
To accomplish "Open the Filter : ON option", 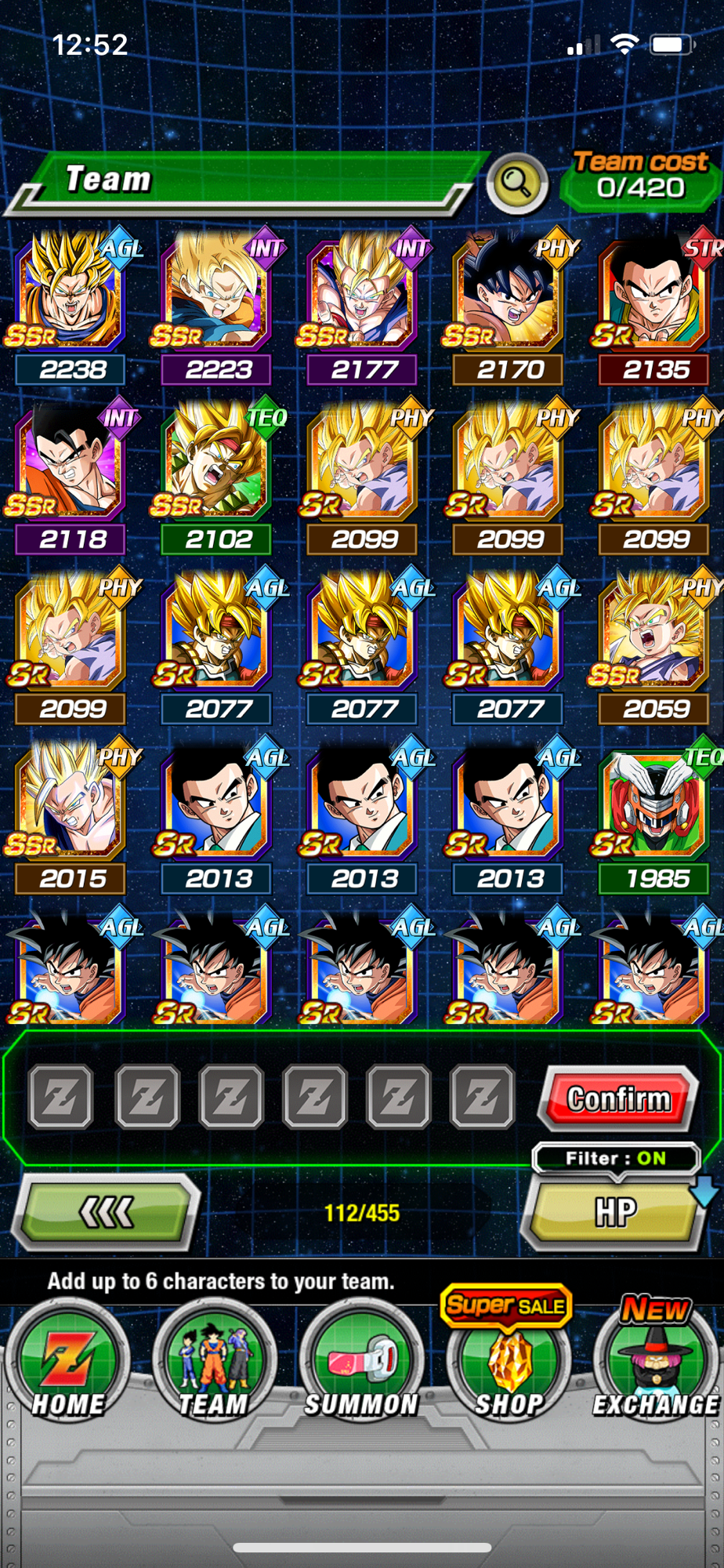I will 616,1158.
